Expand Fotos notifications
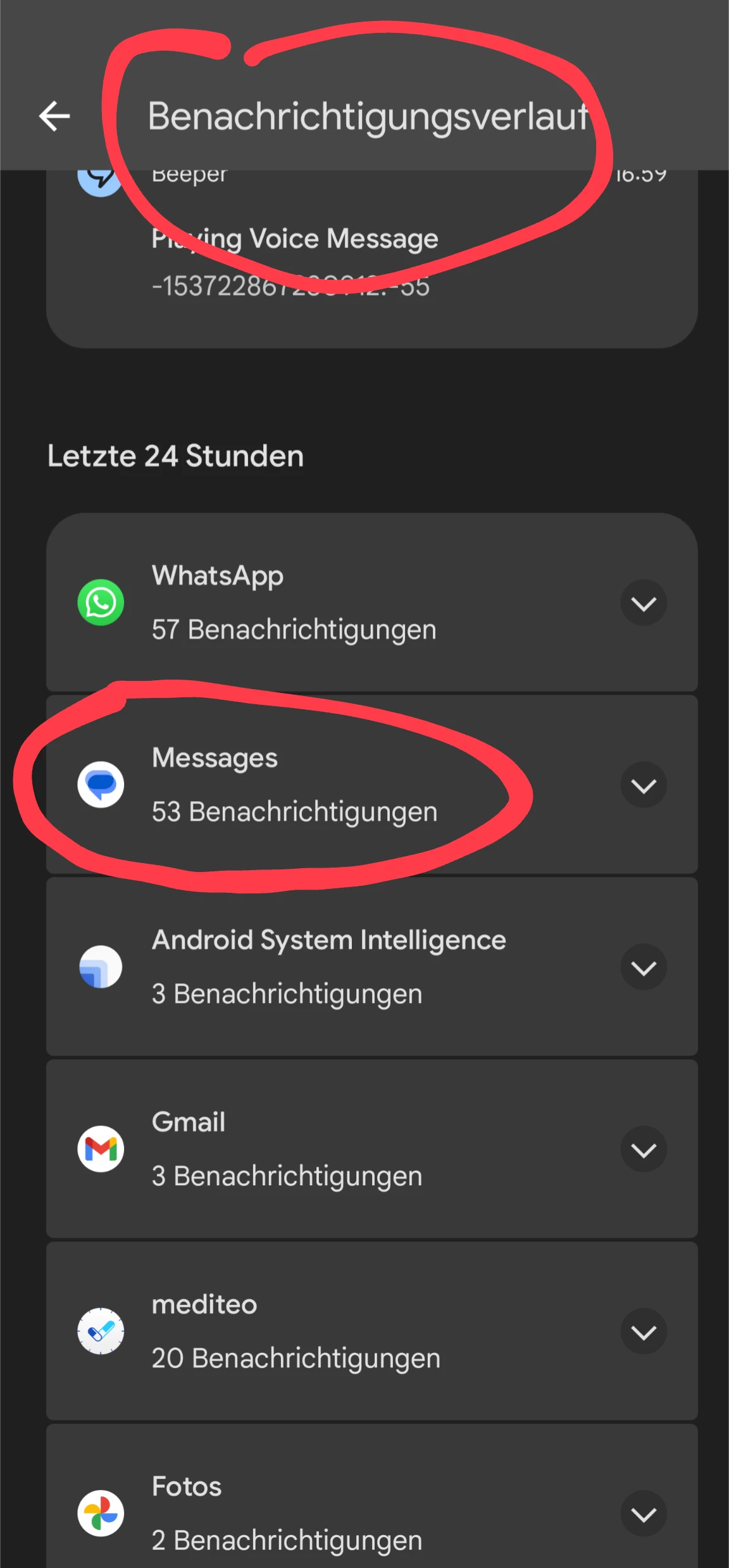This screenshot has height=1568, width=729. pyautogui.click(x=643, y=1514)
